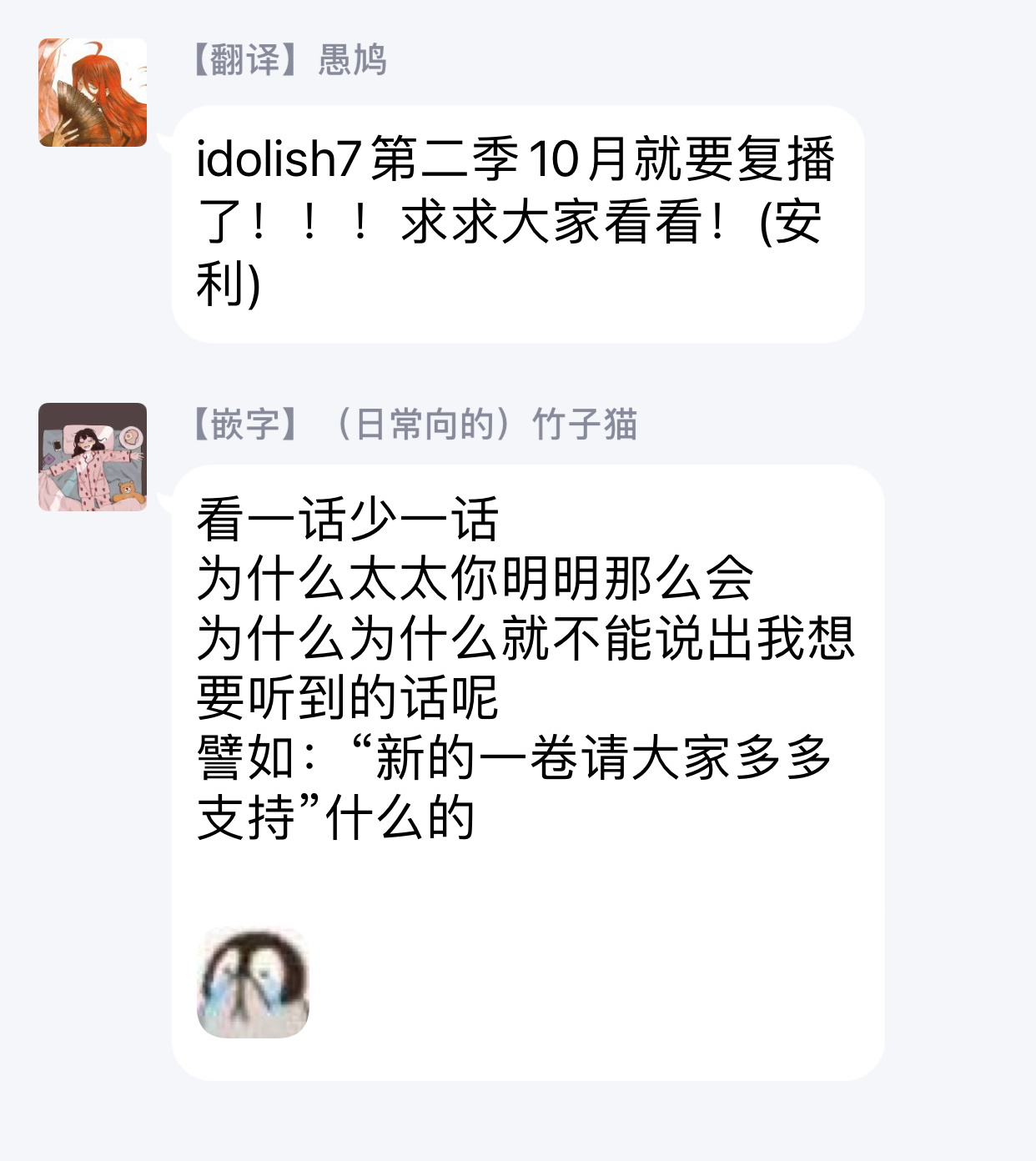Screen dimensions: 1036x1161
Task: Click the idolish7 announcement message bubble
Action: click(517, 217)
